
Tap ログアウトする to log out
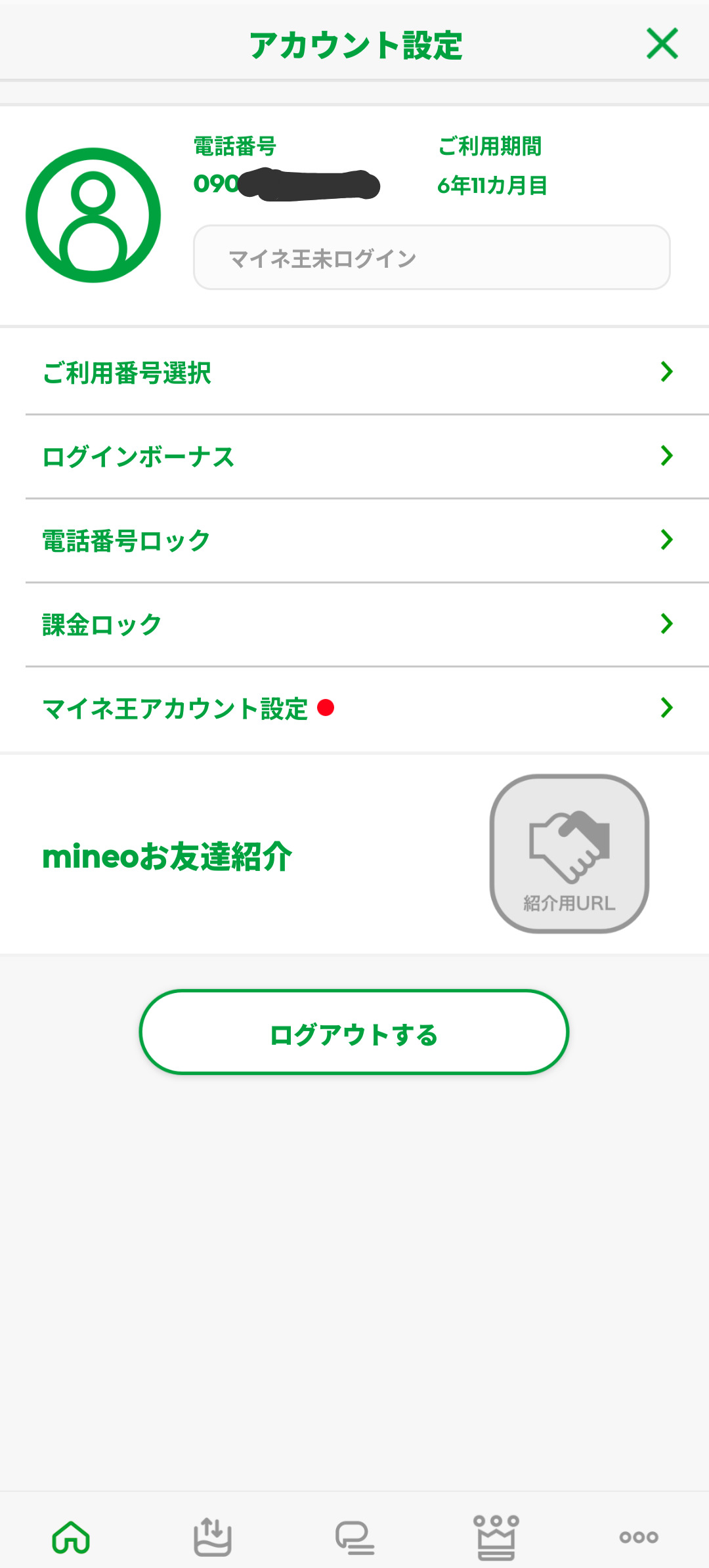[354, 1032]
